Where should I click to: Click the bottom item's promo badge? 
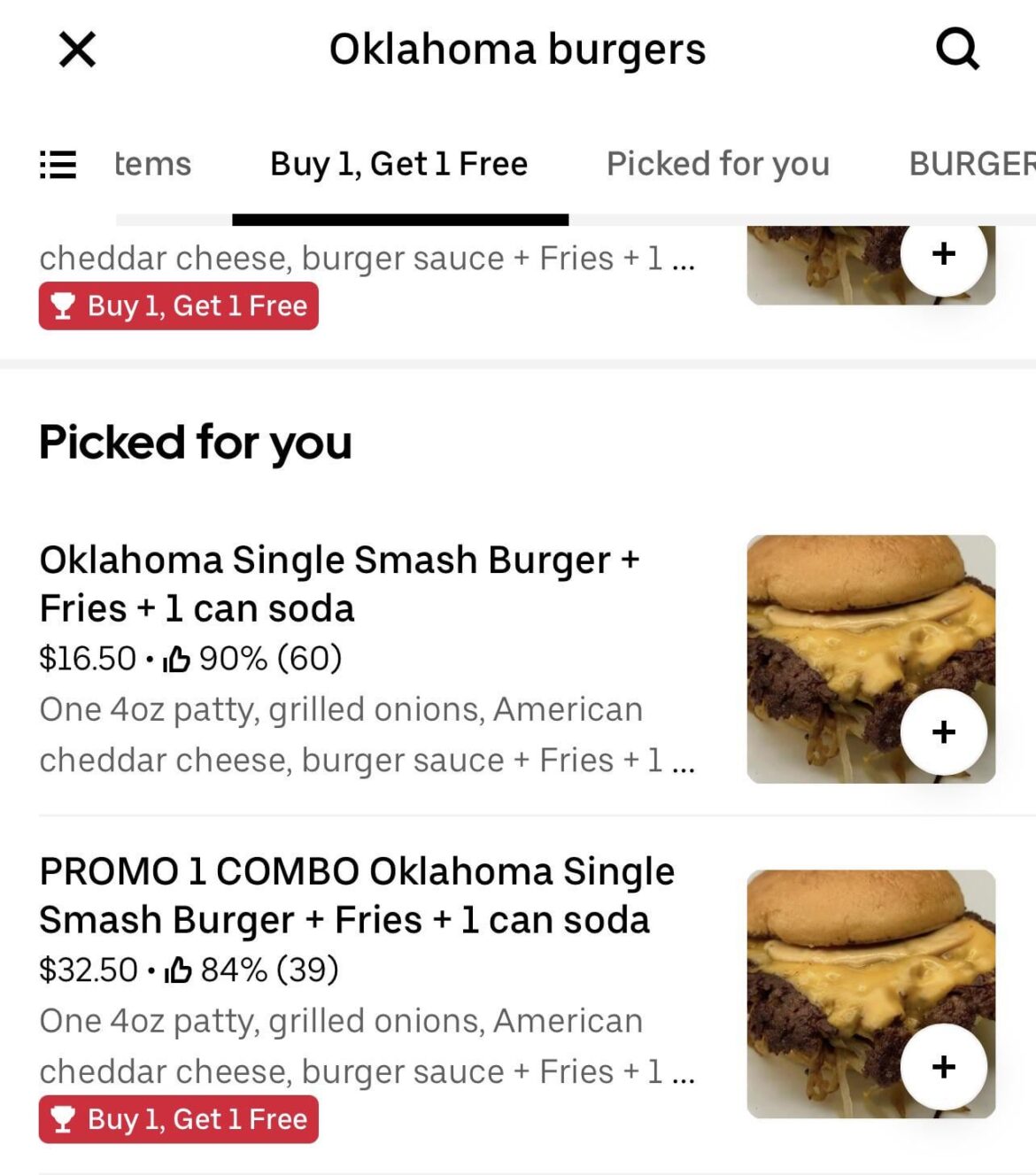pyautogui.click(x=177, y=1118)
